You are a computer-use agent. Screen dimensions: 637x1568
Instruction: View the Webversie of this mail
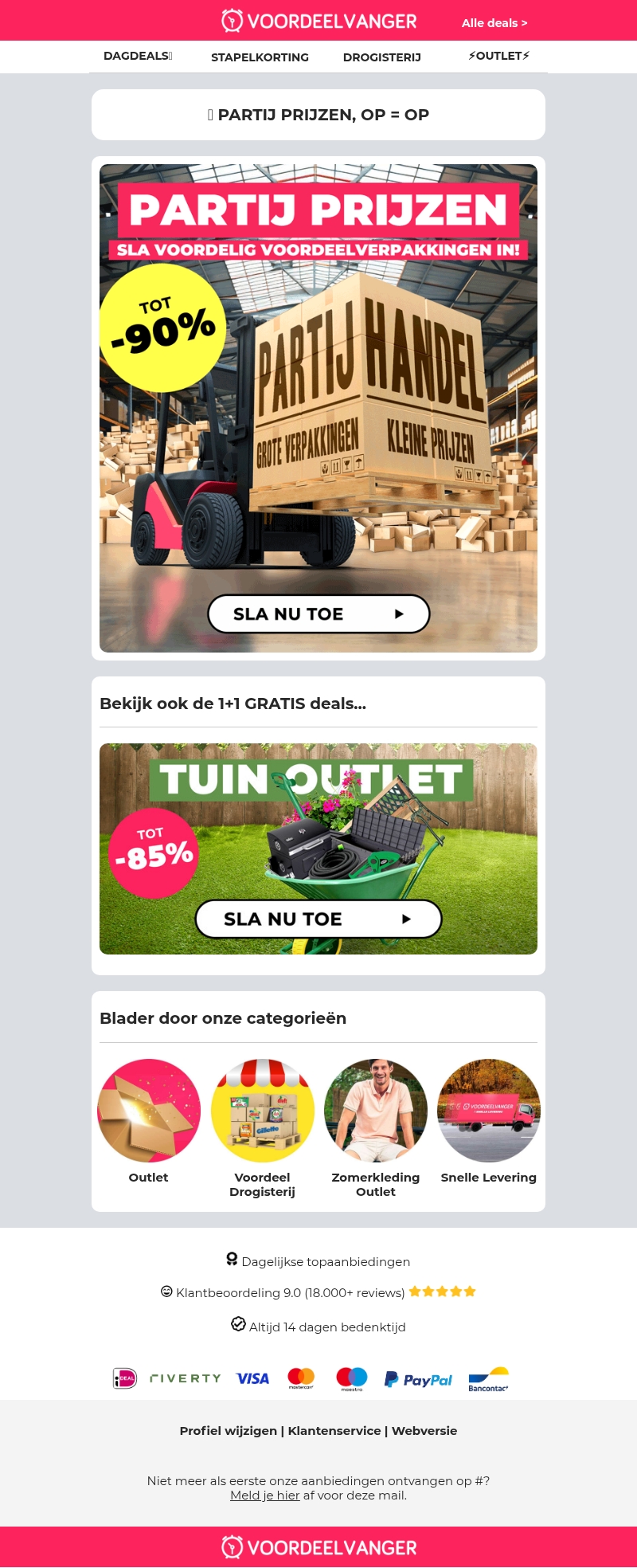point(424,1430)
